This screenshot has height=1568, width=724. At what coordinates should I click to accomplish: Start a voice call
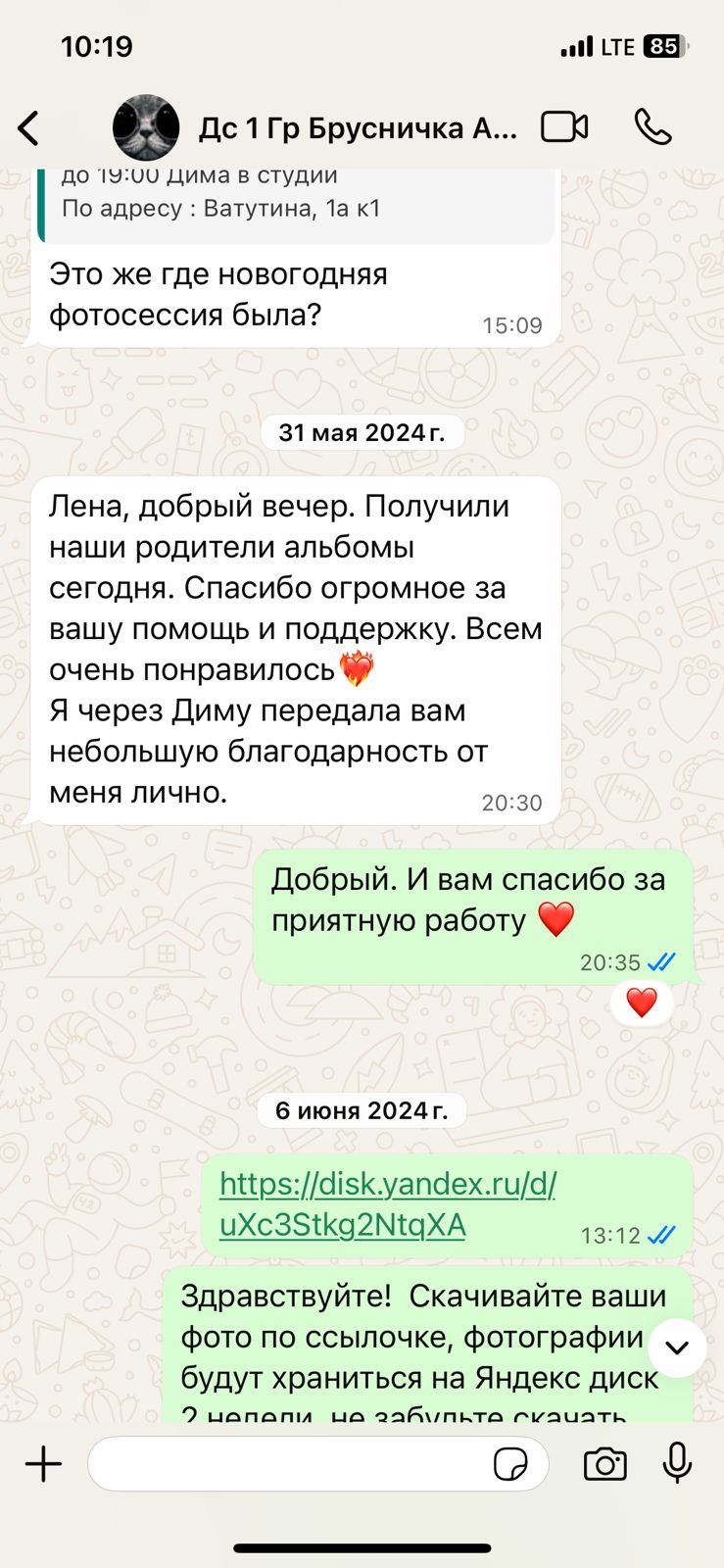652,127
